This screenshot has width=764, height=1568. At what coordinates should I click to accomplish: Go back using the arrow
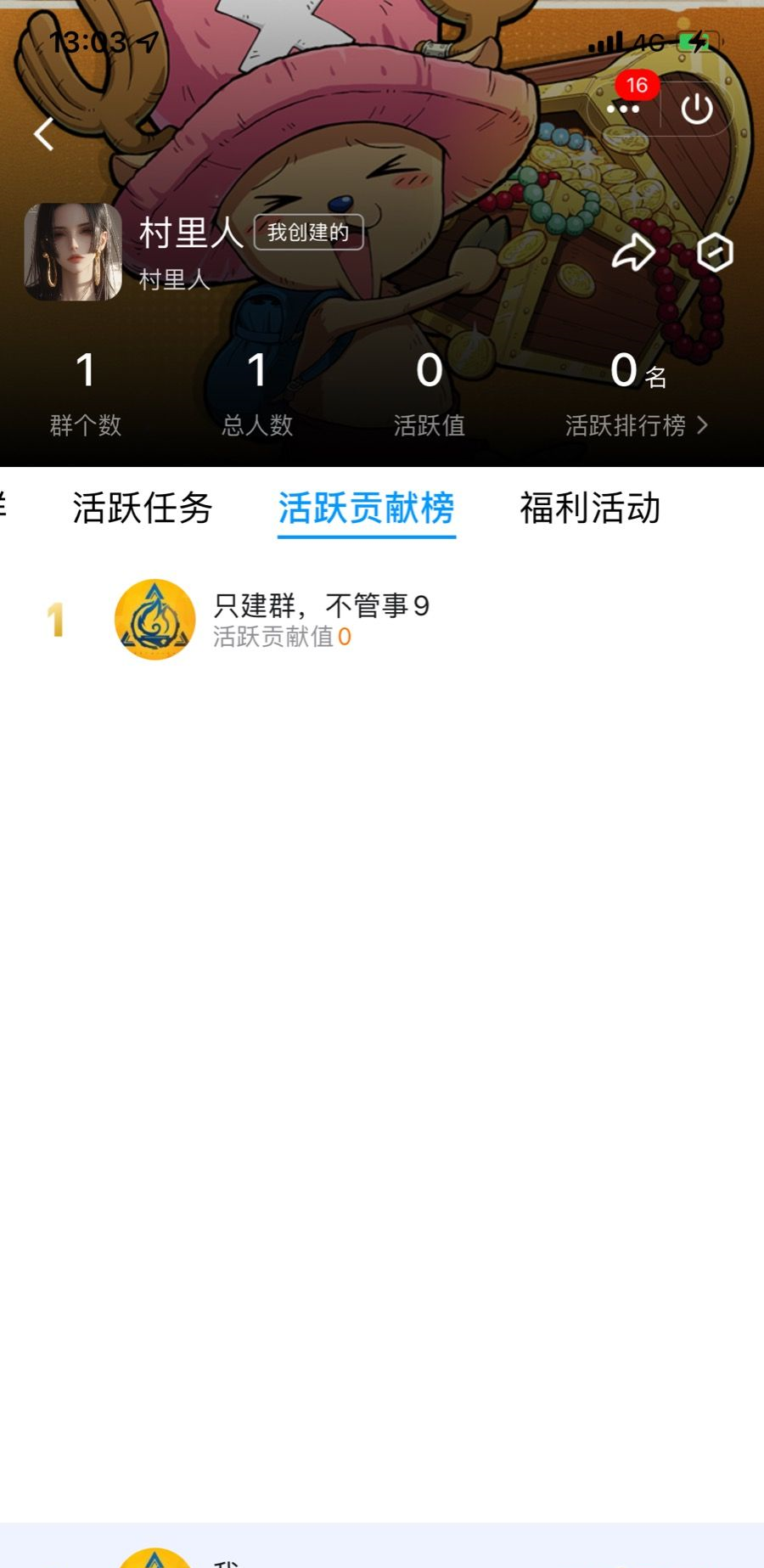point(44,134)
